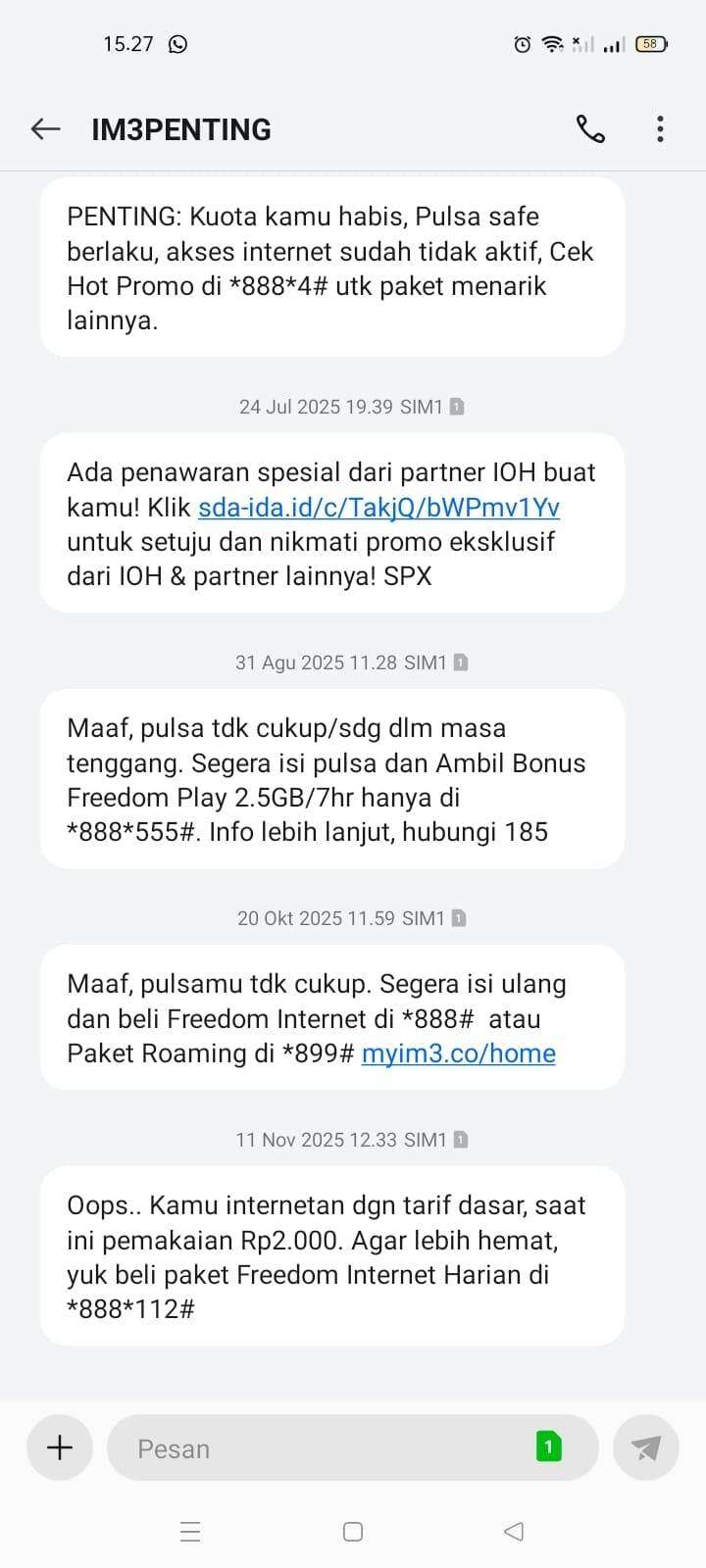
Task: Focus the Pesan message field
Action: tap(324, 1448)
